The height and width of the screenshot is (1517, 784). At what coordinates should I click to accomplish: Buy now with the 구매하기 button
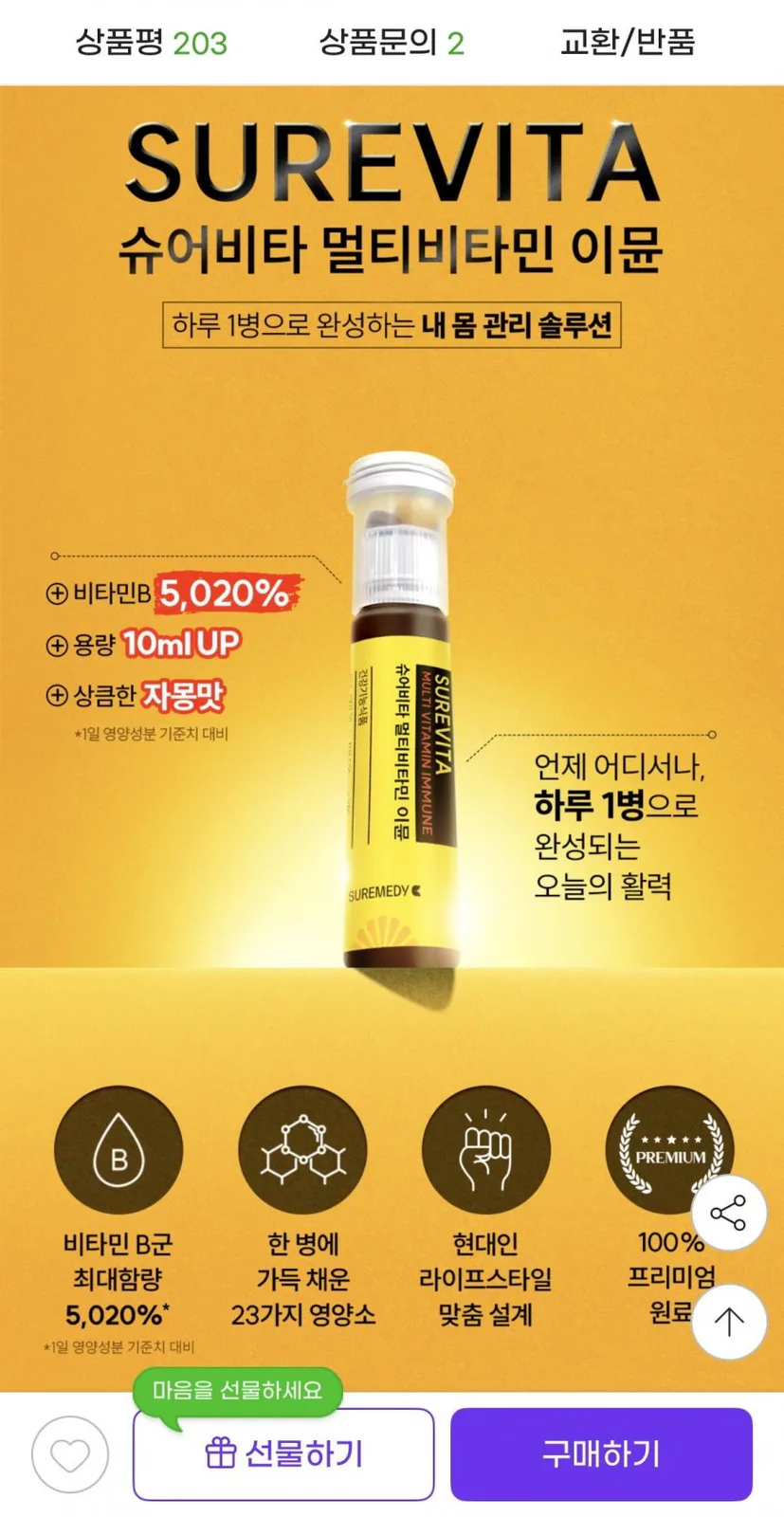point(601,1454)
